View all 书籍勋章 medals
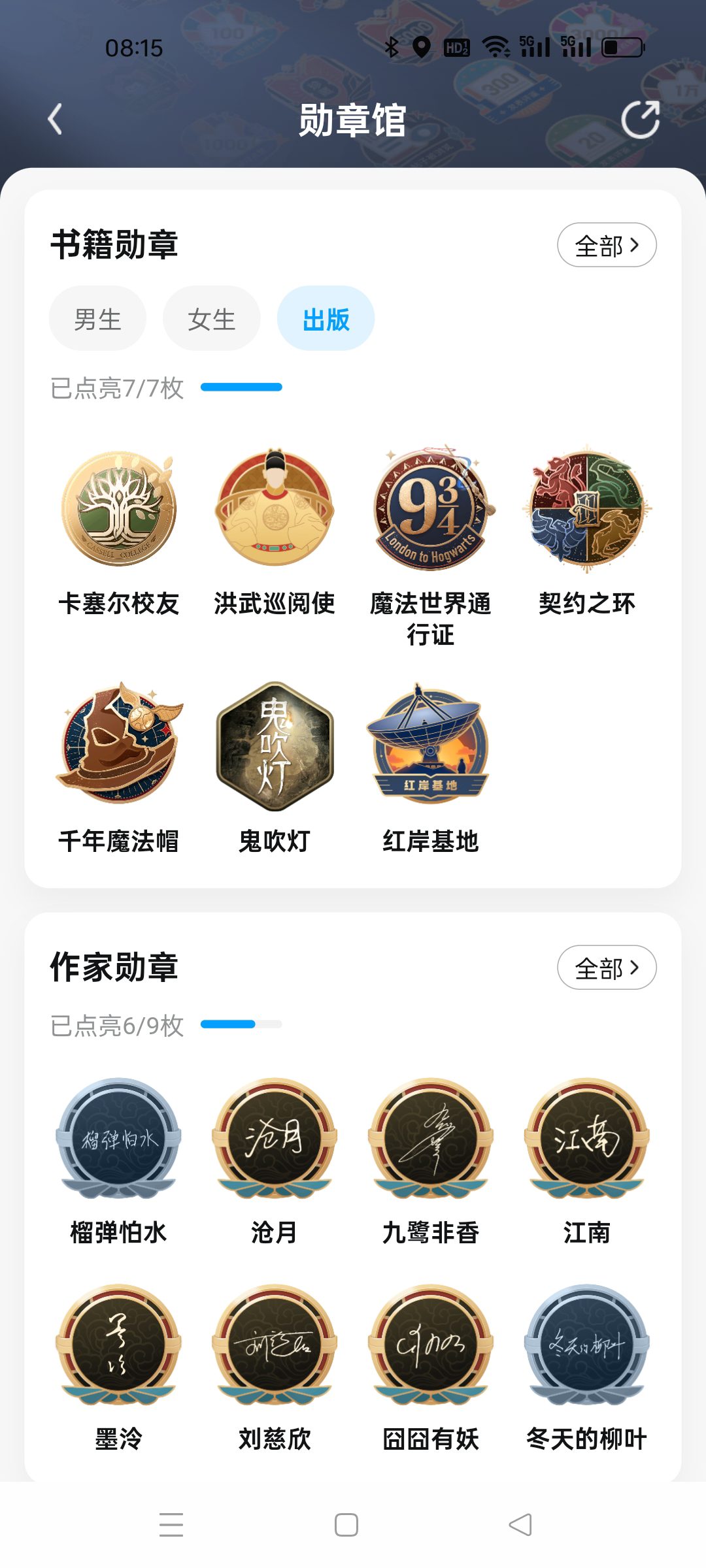This screenshot has height=1568, width=706. click(607, 245)
